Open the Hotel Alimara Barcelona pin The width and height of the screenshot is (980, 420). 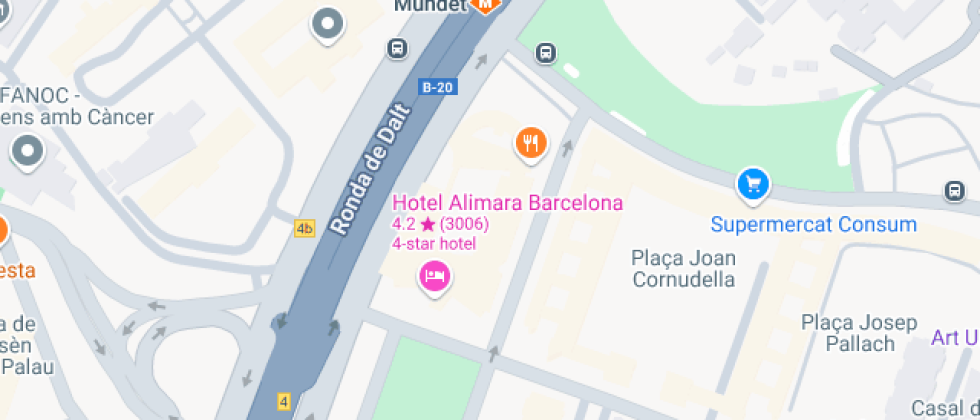[x=435, y=275]
